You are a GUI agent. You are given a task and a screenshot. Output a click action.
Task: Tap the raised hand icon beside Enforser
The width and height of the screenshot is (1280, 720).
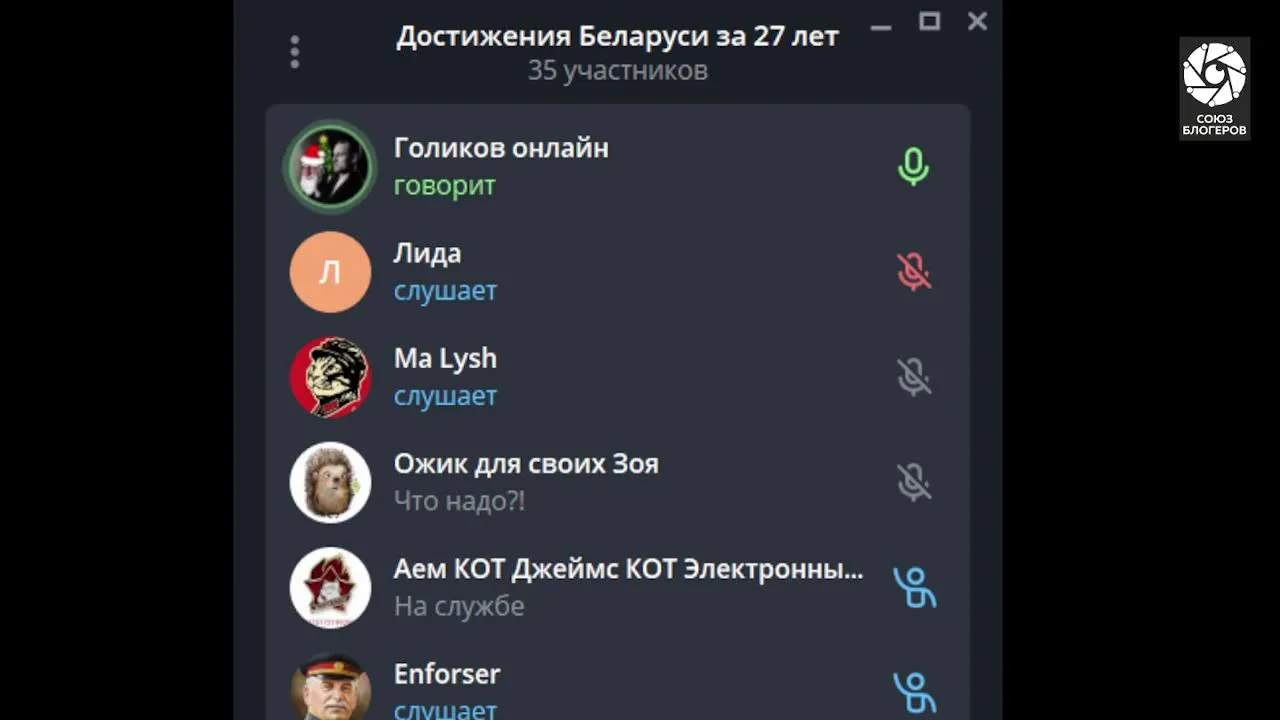click(x=914, y=692)
